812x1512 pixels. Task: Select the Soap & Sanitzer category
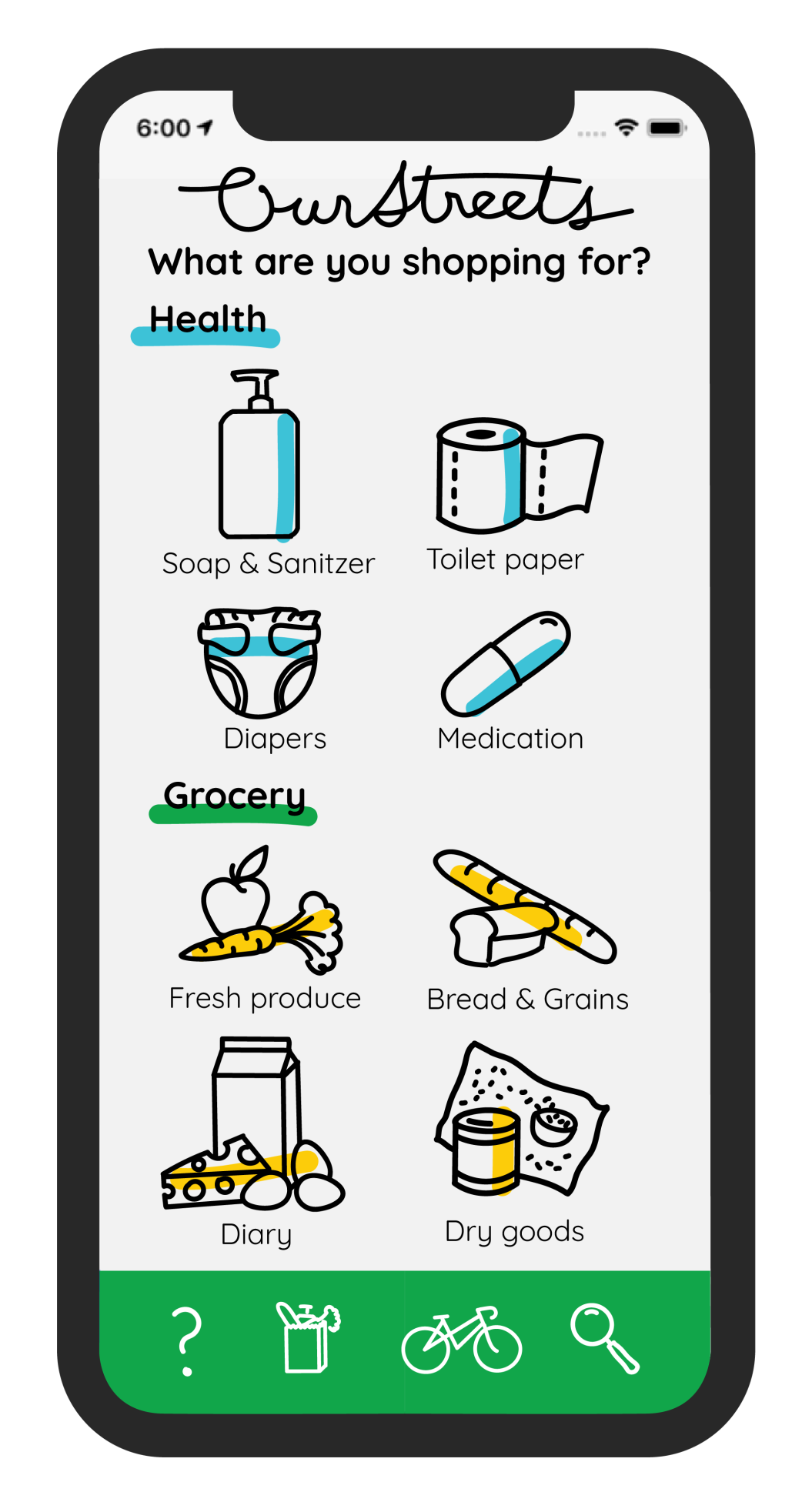pyautogui.click(x=268, y=473)
